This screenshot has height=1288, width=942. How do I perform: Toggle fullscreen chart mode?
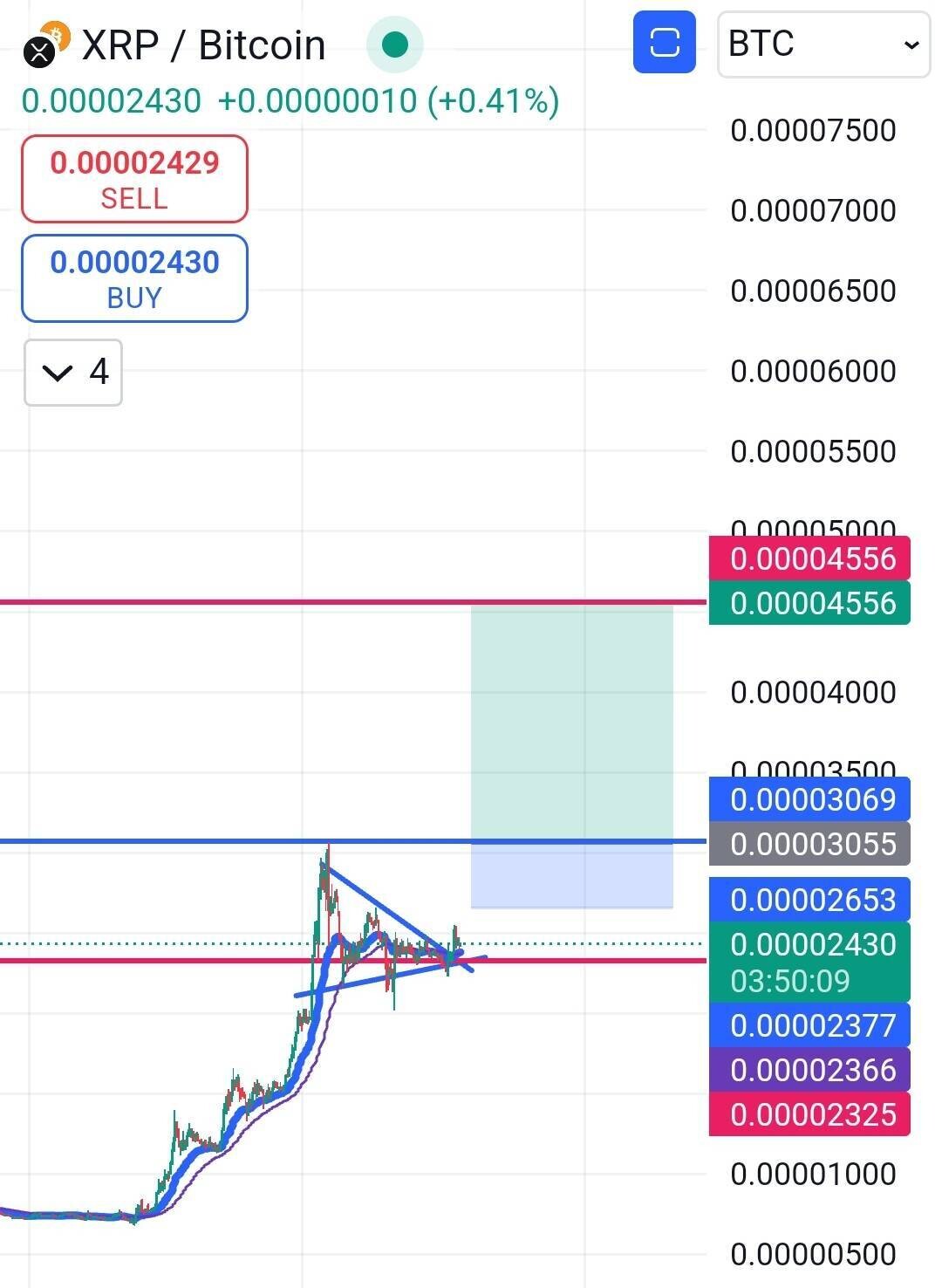[x=664, y=42]
